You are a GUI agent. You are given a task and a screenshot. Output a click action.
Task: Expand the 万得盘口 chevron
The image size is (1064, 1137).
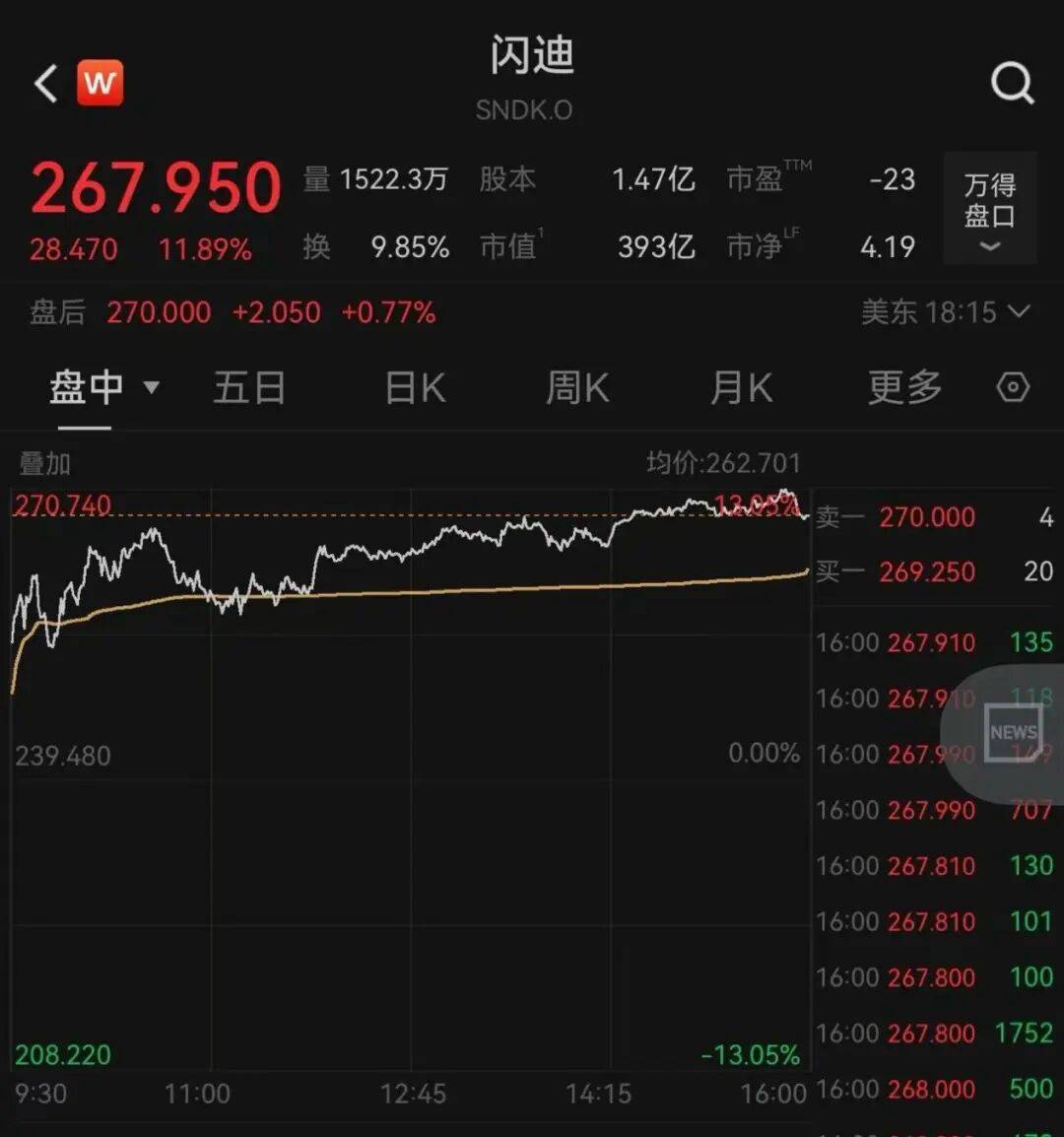tap(988, 248)
